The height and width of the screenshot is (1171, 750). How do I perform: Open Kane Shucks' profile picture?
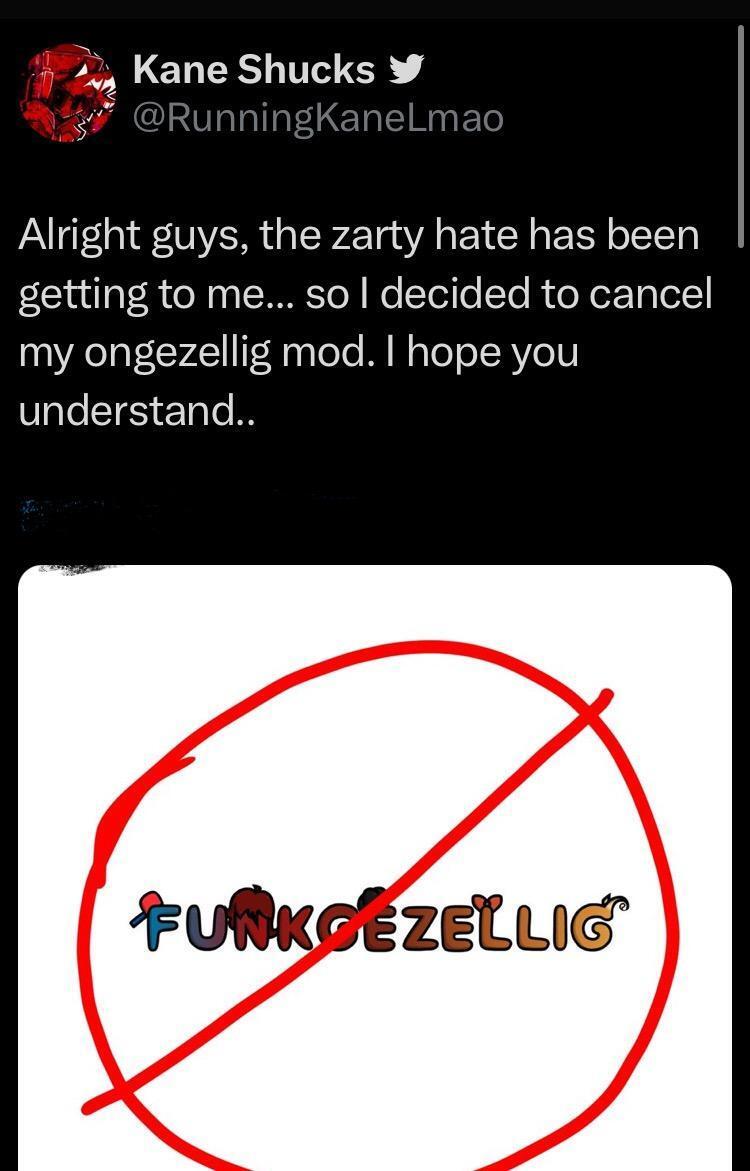(x=66, y=94)
